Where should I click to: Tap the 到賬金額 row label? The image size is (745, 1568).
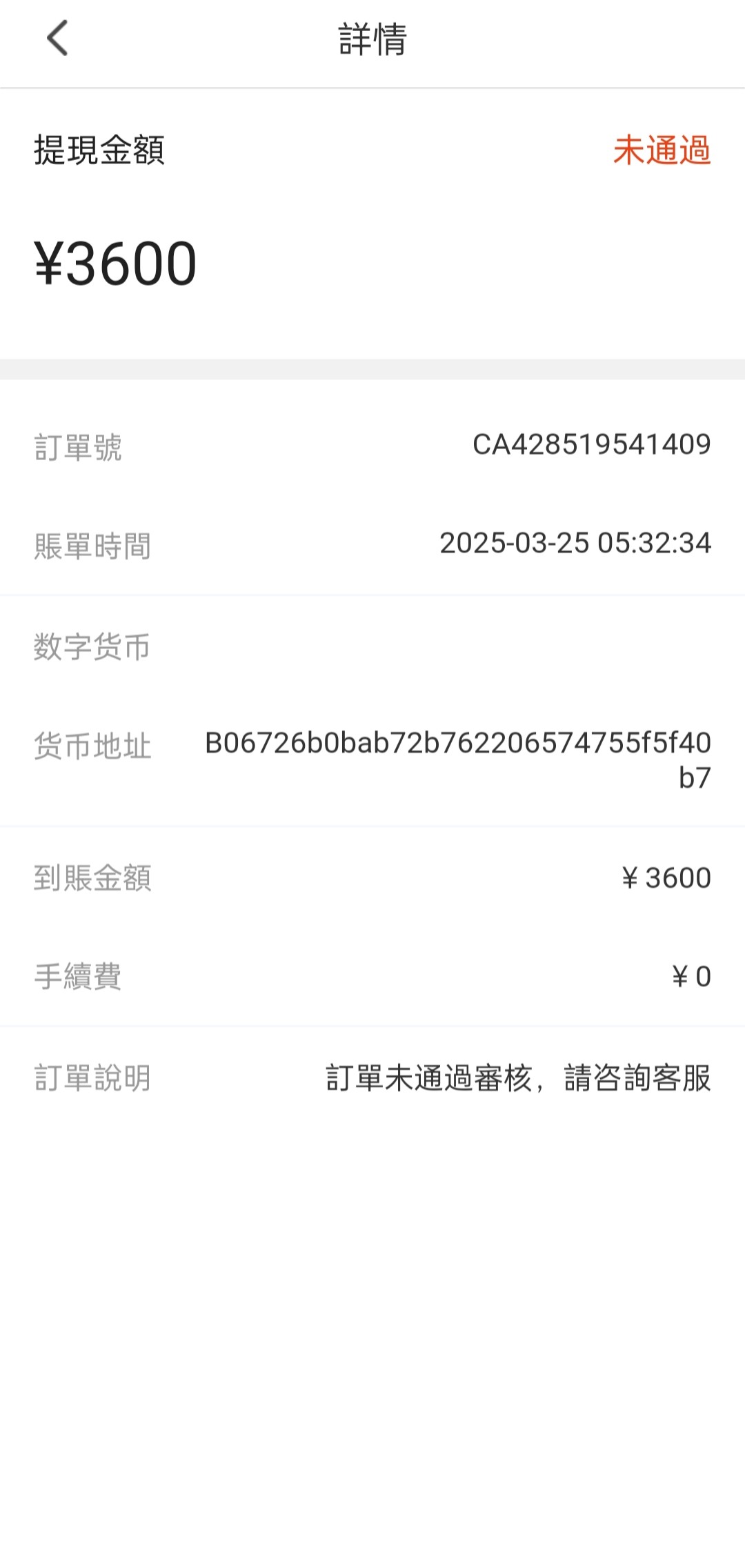point(93,877)
